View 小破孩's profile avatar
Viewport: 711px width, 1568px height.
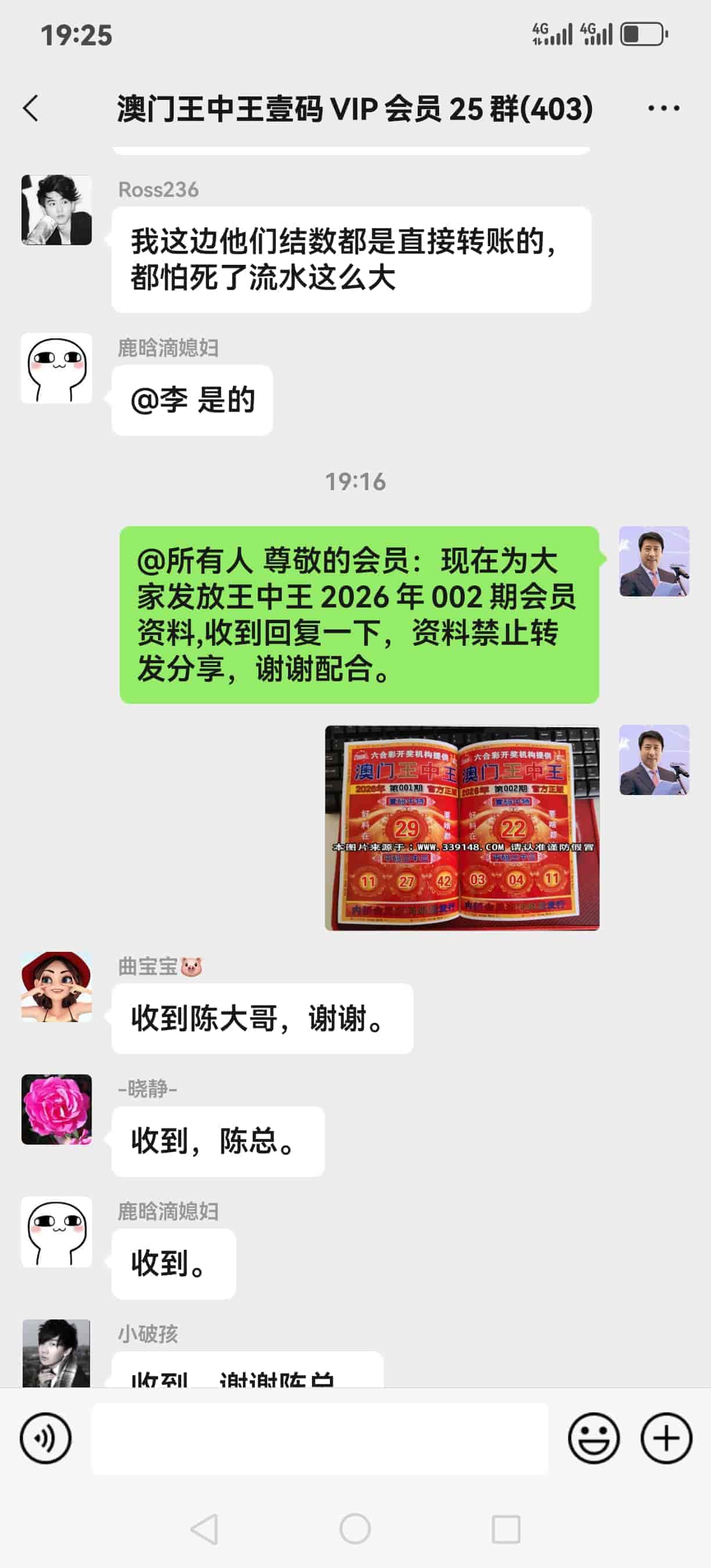[56, 1353]
